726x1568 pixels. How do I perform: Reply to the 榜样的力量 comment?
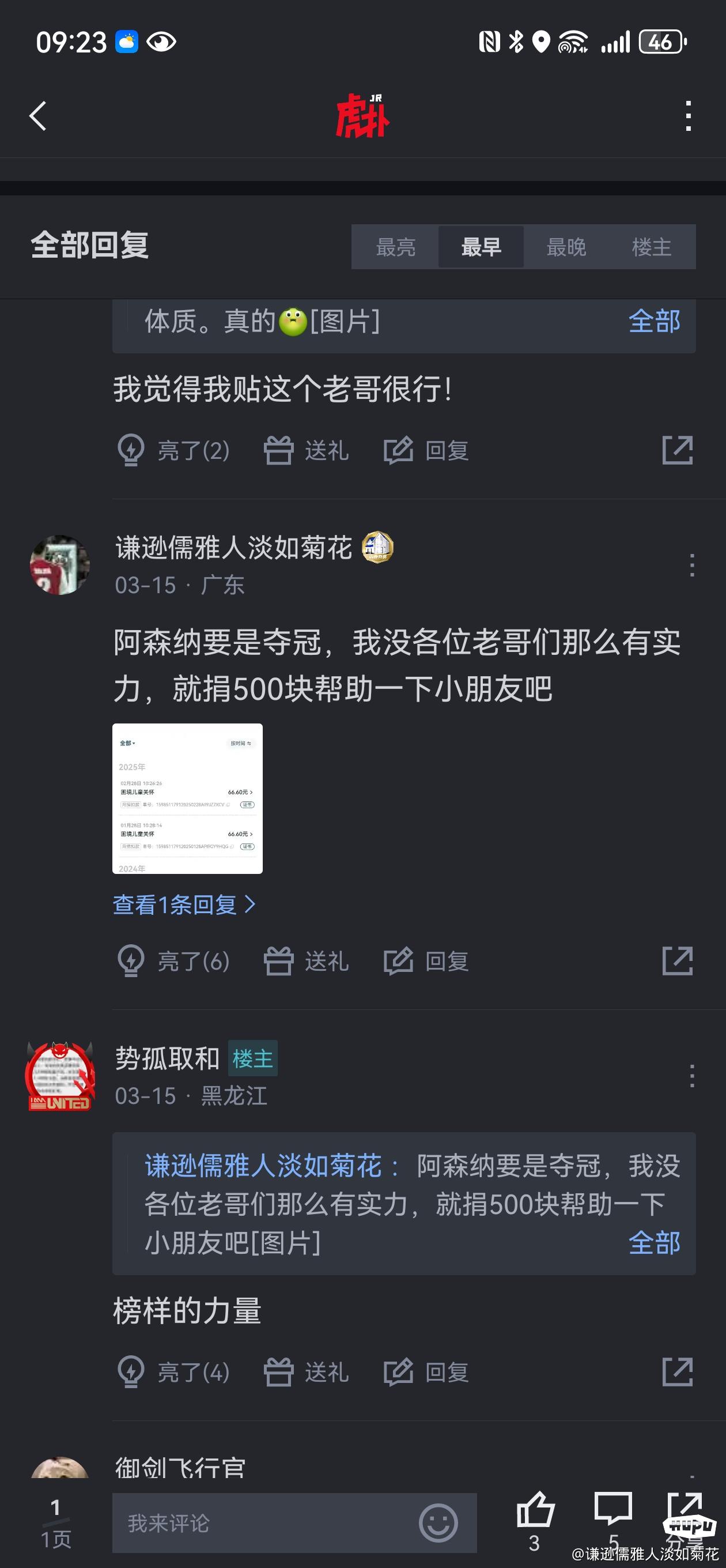[x=426, y=1373]
